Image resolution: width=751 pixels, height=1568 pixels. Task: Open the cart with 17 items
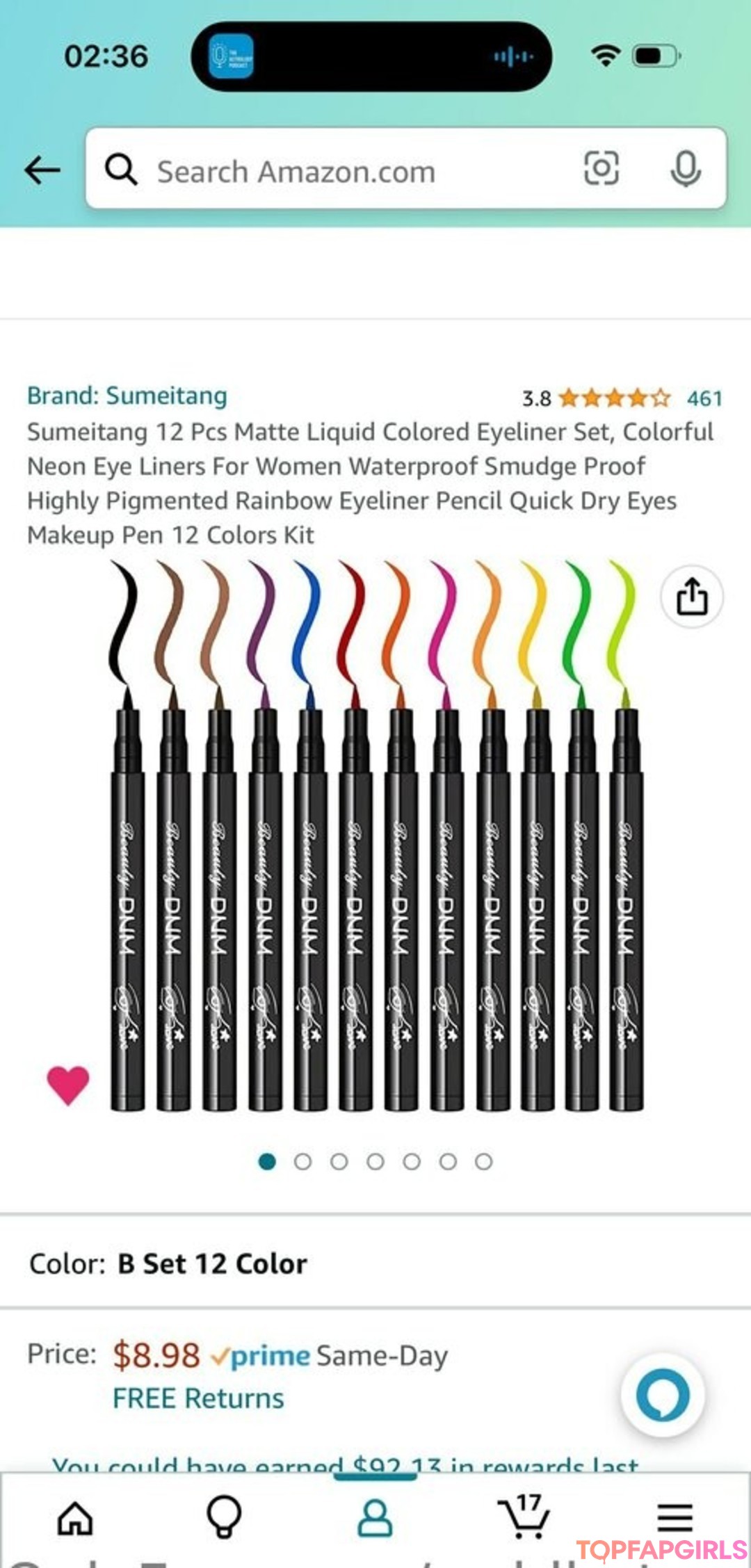[x=524, y=1515]
